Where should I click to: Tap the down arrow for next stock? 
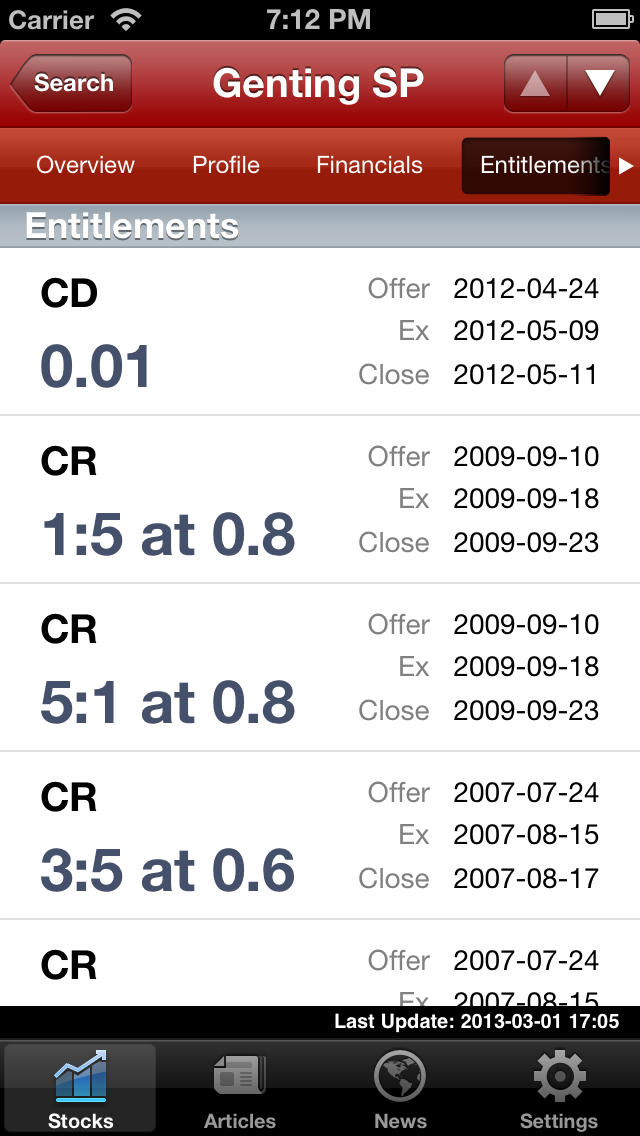[599, 83]
